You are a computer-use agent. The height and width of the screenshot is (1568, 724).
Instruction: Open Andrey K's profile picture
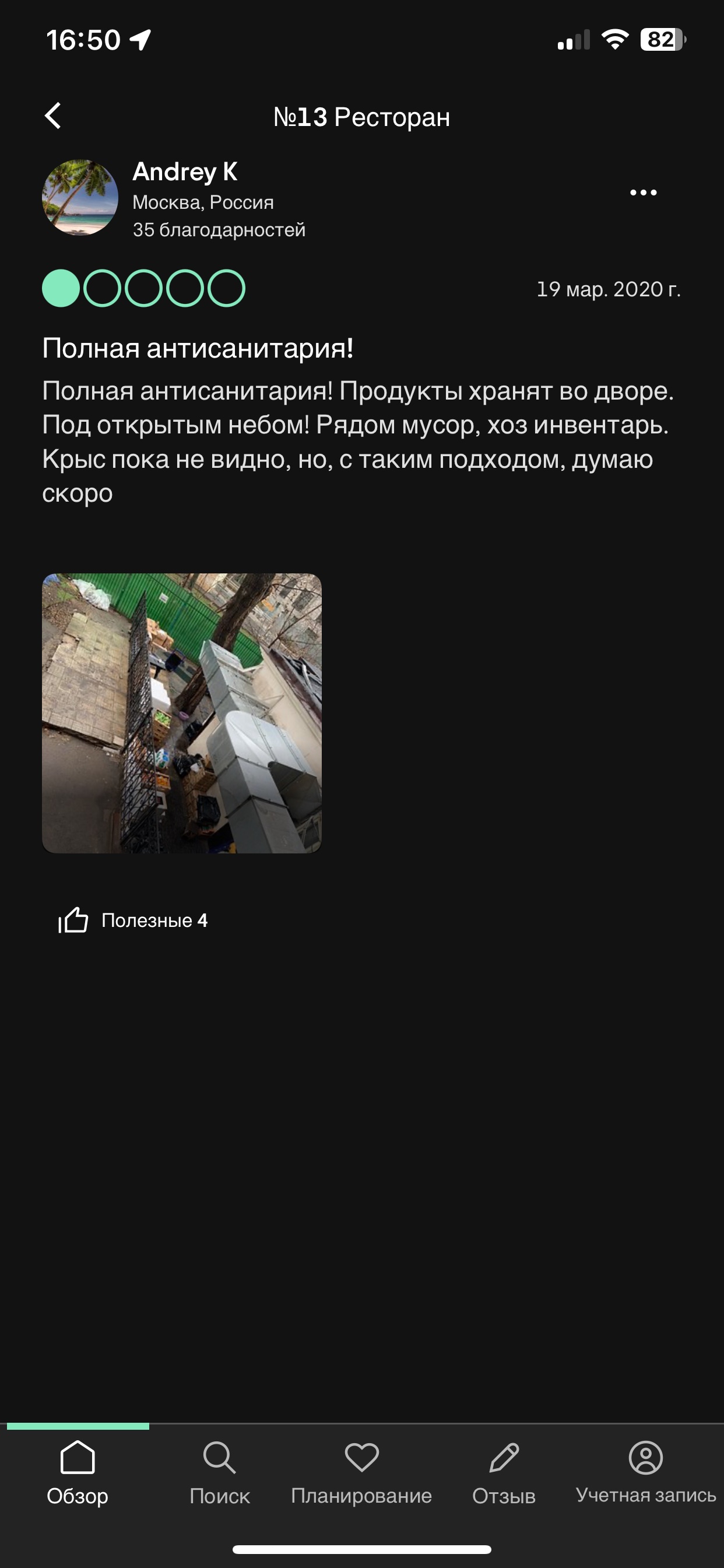click(x=80, y=197)
